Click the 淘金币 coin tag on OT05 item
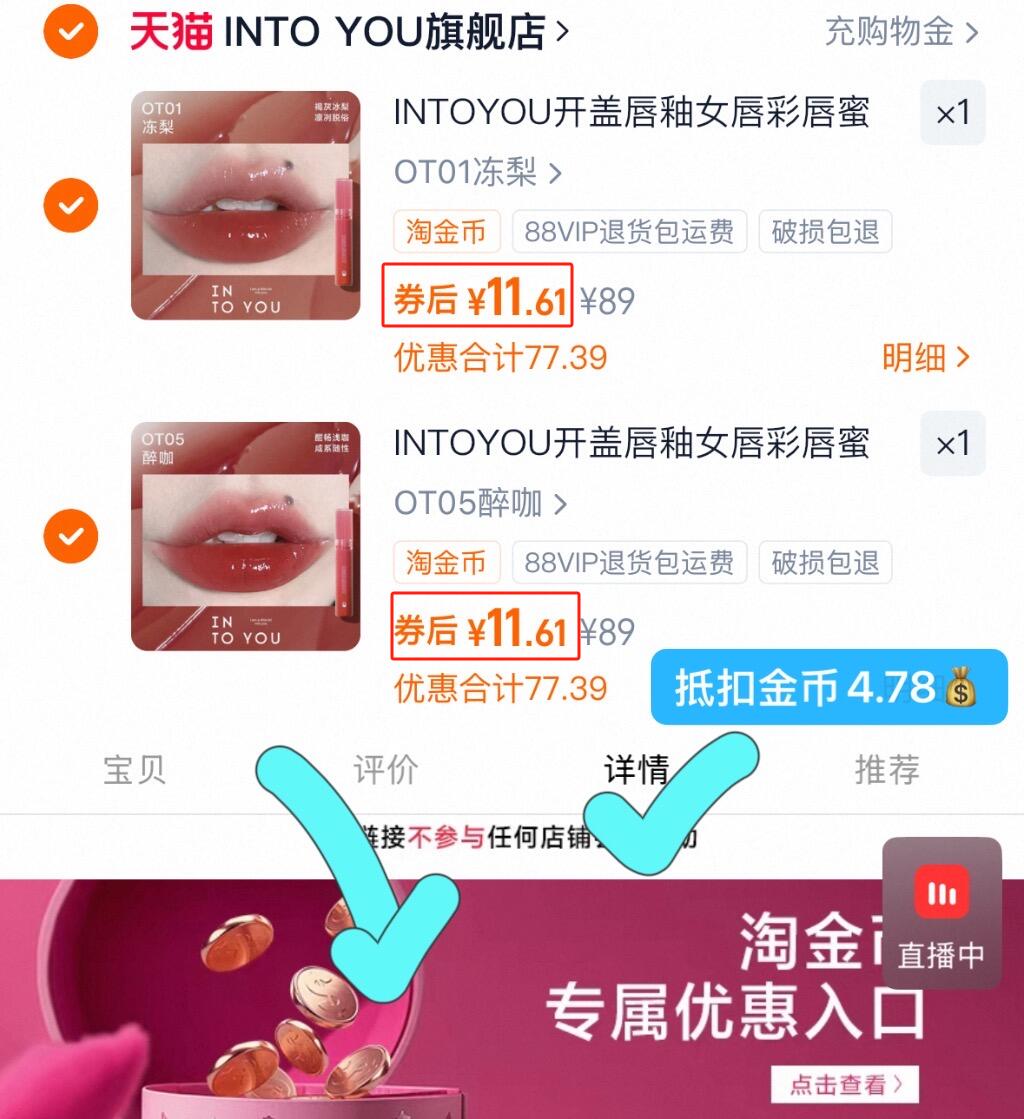 coord(446,562)
